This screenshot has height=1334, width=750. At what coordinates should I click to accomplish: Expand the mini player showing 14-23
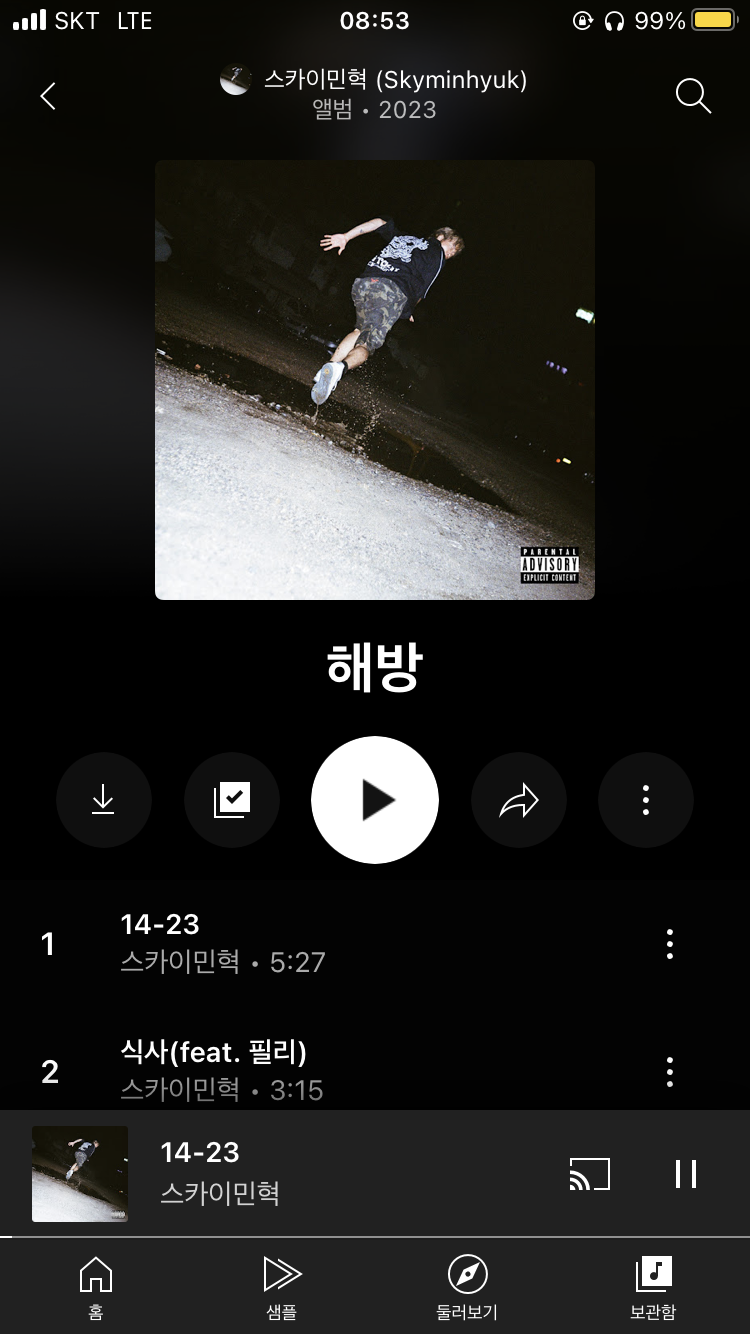(x=300, y=1173)
